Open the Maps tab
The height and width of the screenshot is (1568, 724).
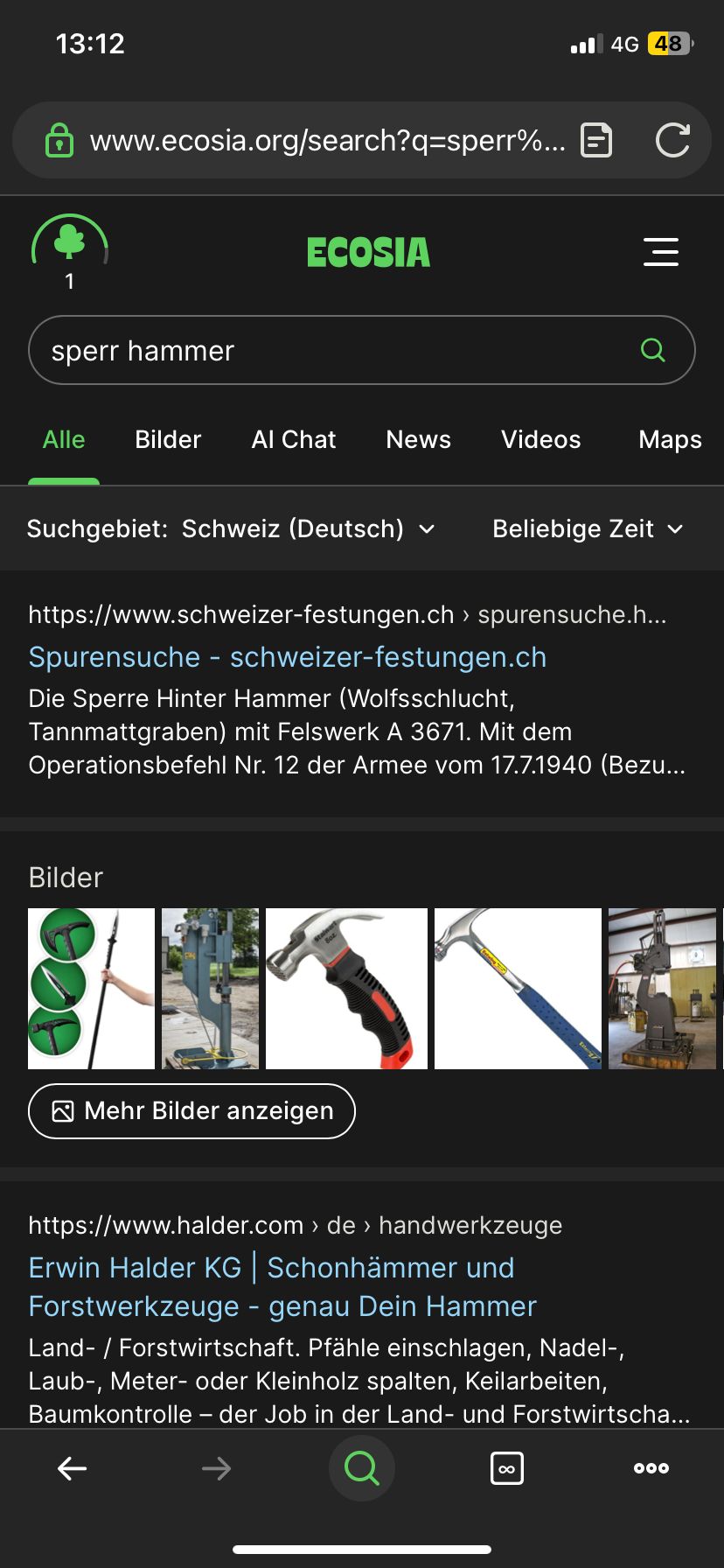pyautogui.click(x=670, y=439)
